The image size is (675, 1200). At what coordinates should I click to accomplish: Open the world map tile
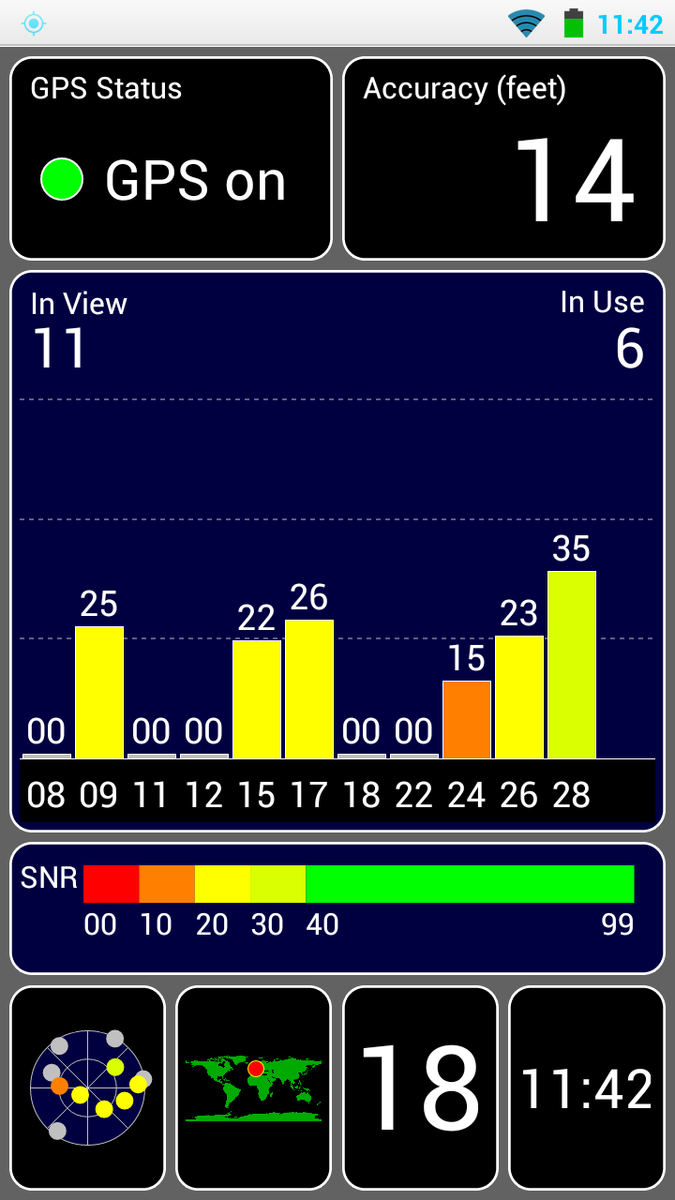click(253, 1087)
